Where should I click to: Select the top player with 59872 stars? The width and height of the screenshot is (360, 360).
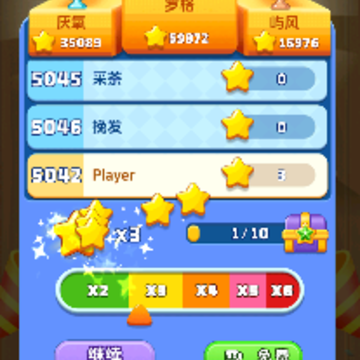pyautogui.click(x=179, y=26)
